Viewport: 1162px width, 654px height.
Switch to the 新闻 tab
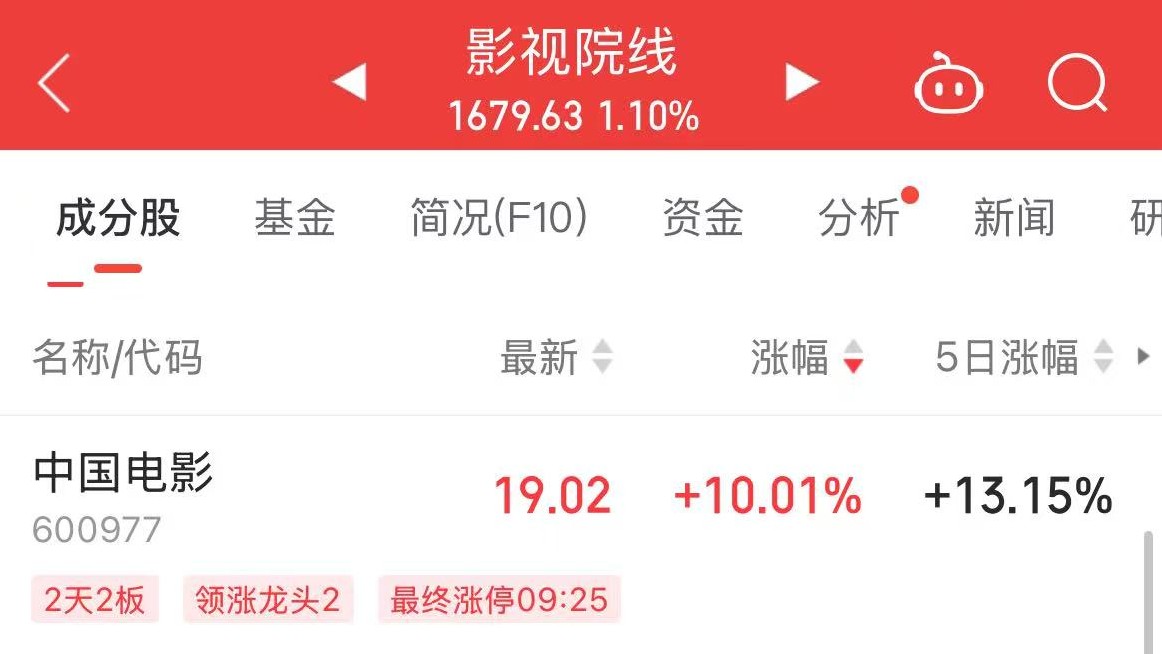coord(1014,218)
